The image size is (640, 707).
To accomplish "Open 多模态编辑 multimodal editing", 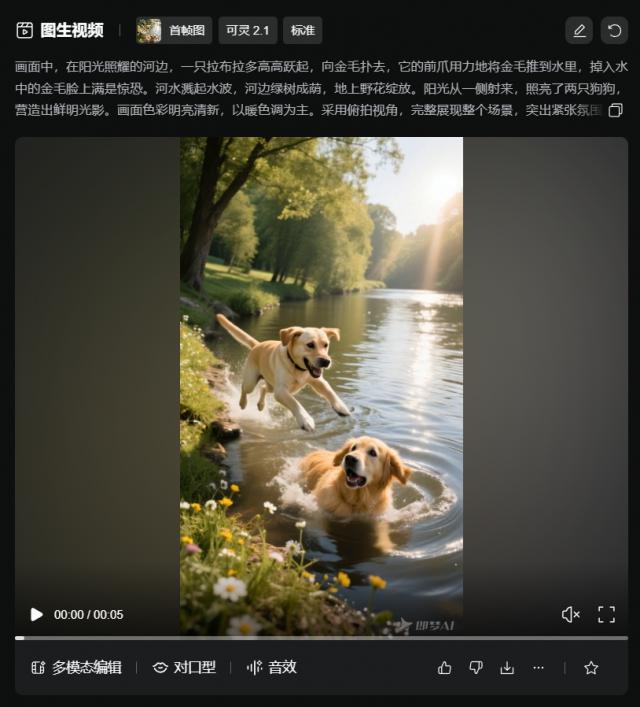I will point(76,667).
